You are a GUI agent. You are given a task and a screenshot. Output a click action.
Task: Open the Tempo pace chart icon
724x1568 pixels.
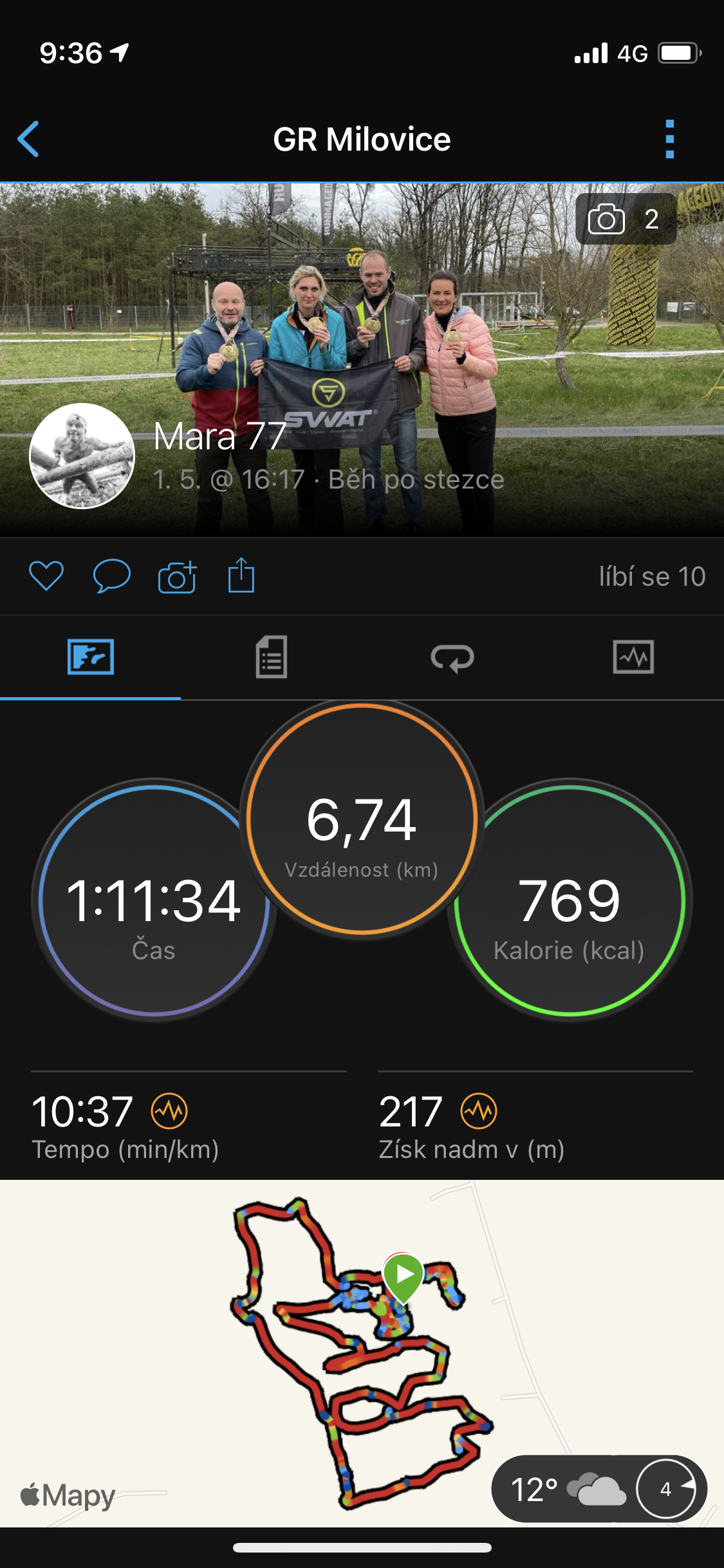tap(169, 1111)
